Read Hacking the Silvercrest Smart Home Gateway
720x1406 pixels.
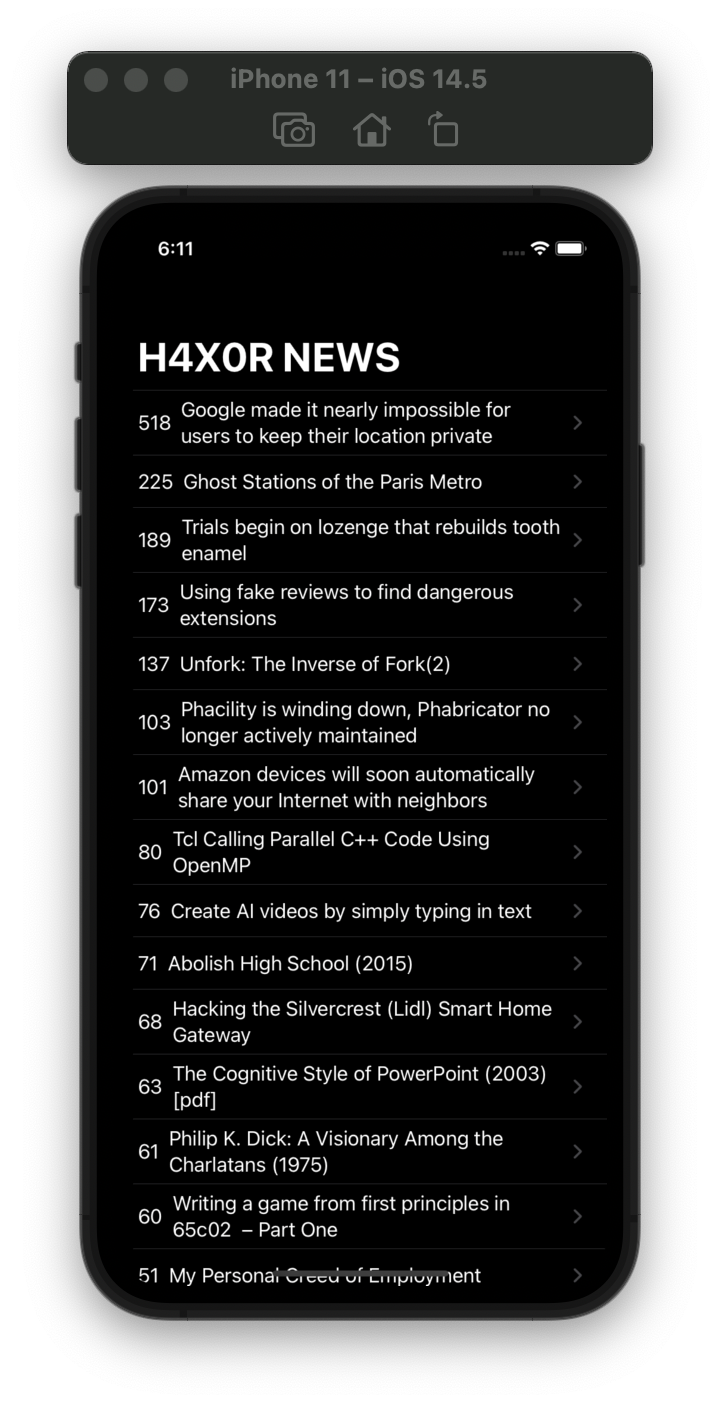(361, 1022)
